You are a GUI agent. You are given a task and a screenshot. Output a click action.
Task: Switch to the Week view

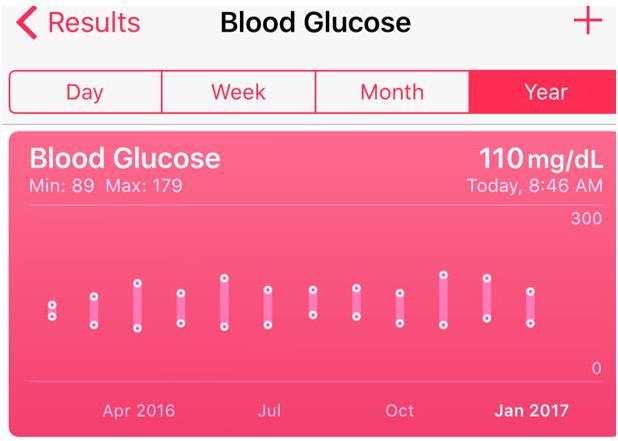(x=238, y=92)
